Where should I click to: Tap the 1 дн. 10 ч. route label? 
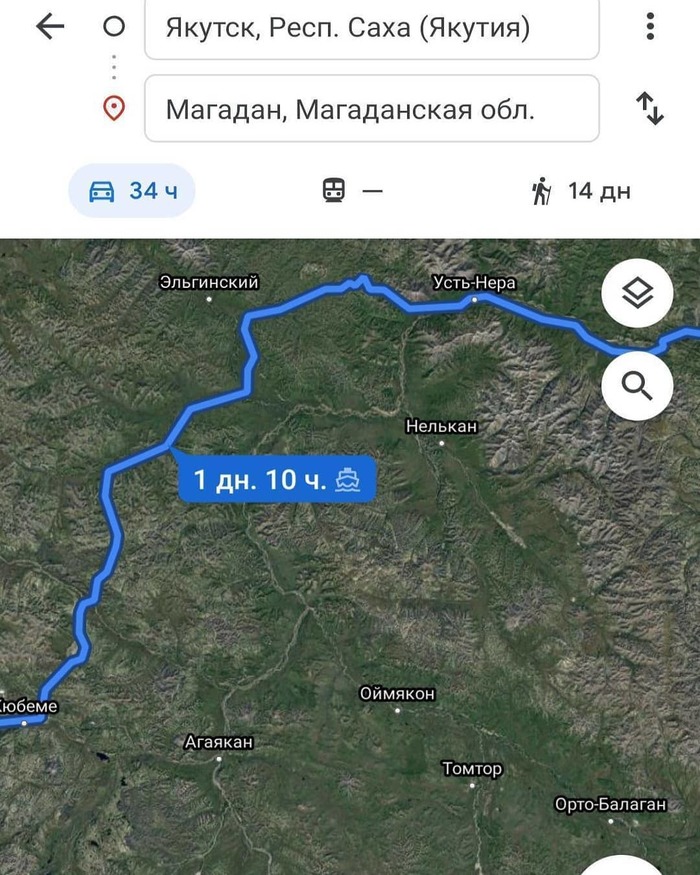coord(277,480)
